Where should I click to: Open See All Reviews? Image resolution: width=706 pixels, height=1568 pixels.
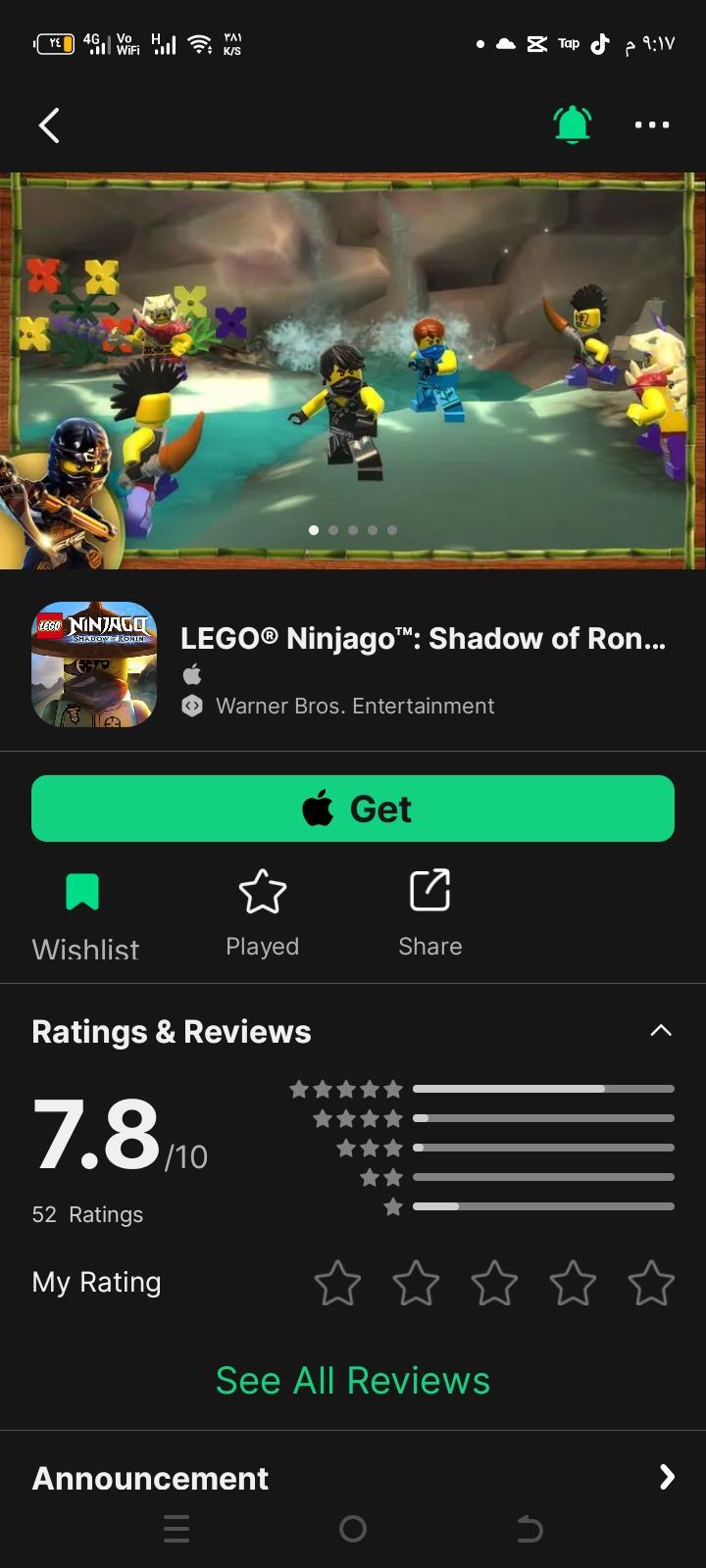pyautogui.click(x=353, y=1381)
